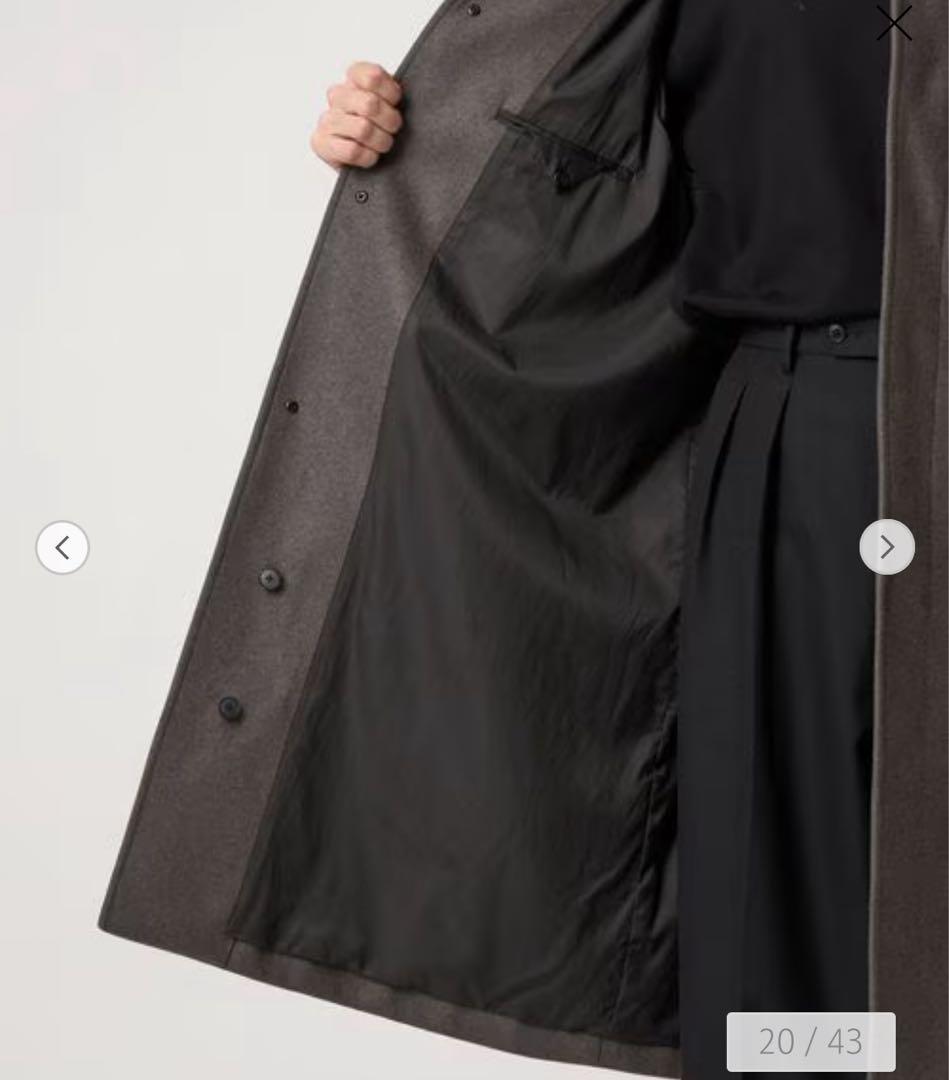Viewport: 949px width, 1080px height.
Task: Close the full-screen image viewer
Action: click(893, 23)
